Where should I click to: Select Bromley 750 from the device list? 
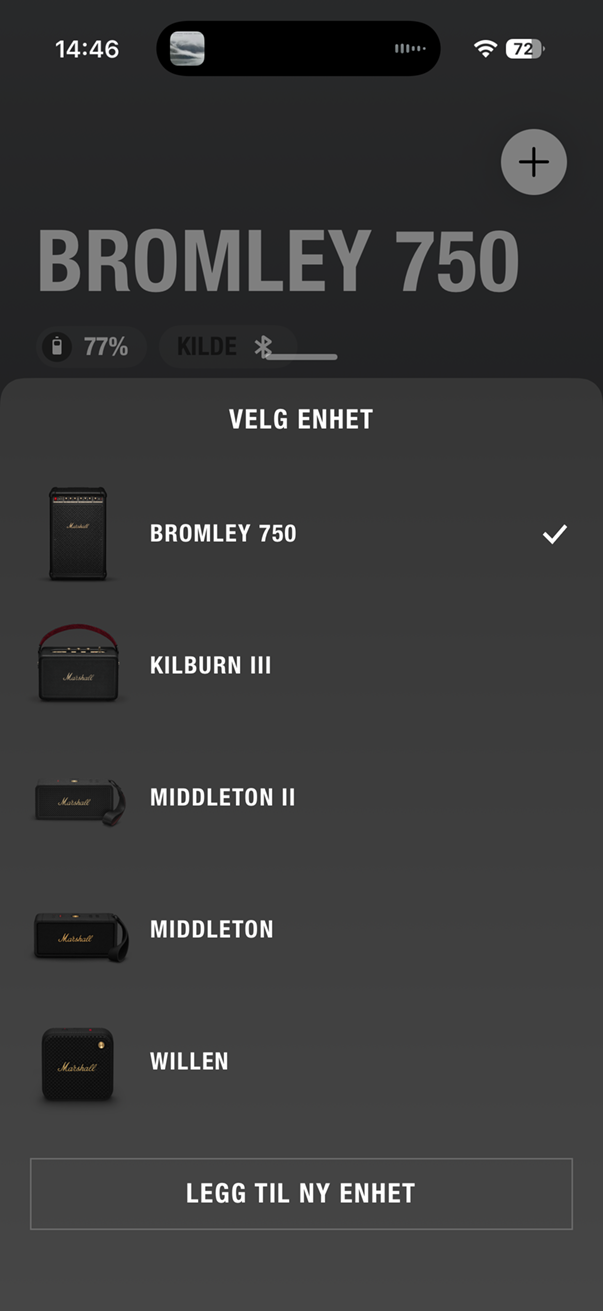click(223, 534)
